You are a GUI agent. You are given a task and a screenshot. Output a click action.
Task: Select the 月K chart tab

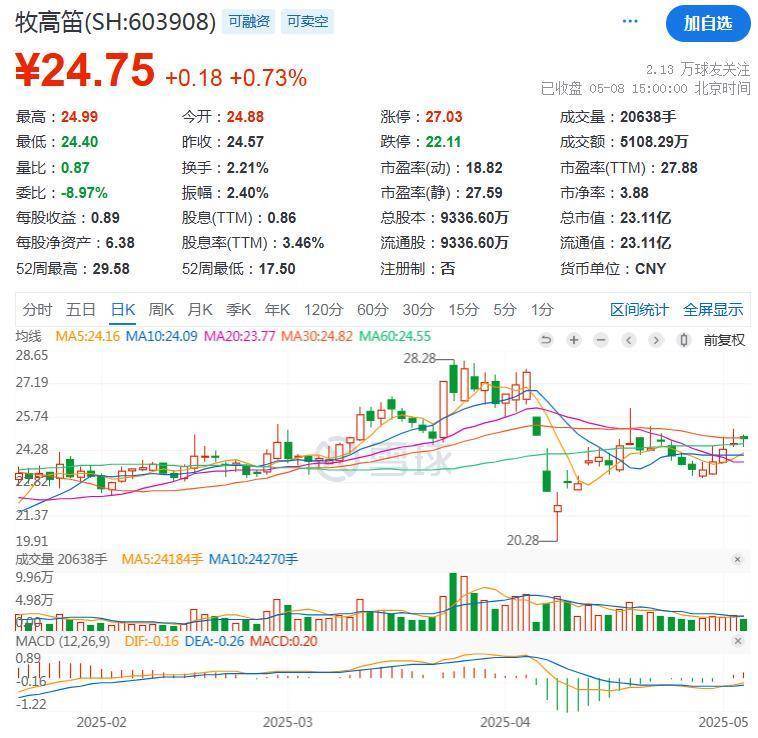click(x=200, y=309)
